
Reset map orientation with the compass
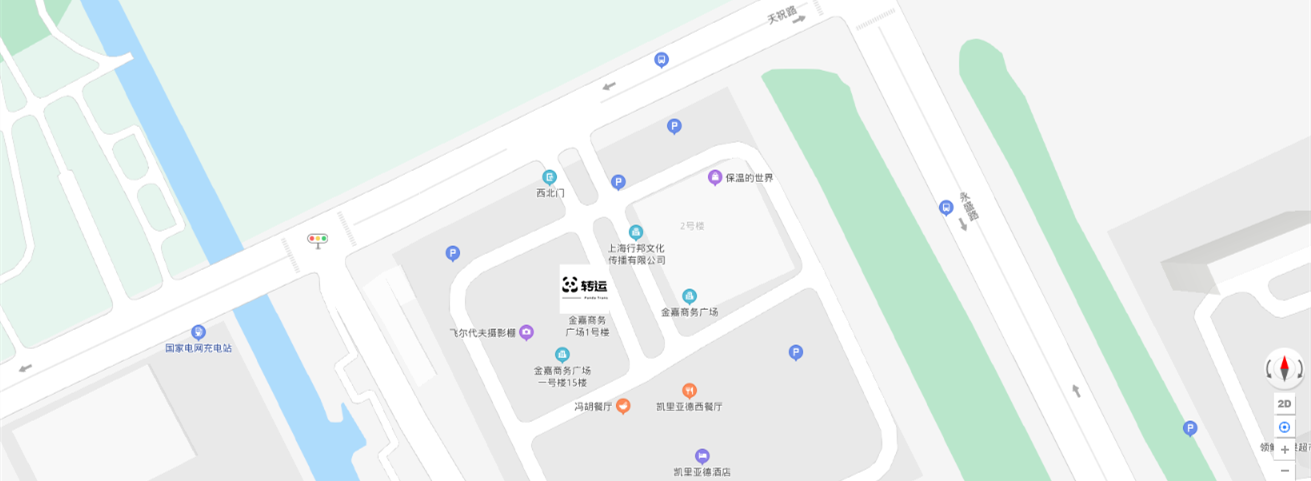1284,368
